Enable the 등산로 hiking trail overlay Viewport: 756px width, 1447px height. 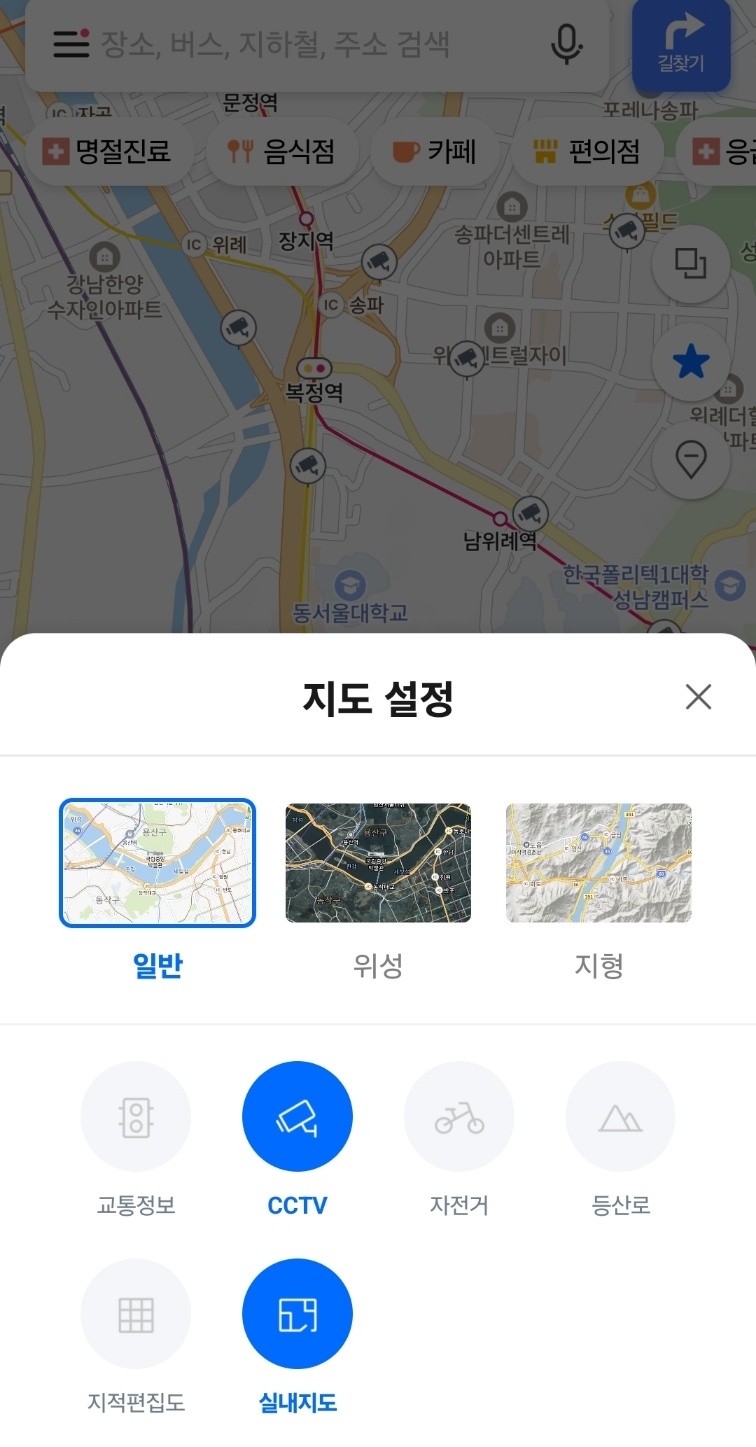coord(620,1116)
